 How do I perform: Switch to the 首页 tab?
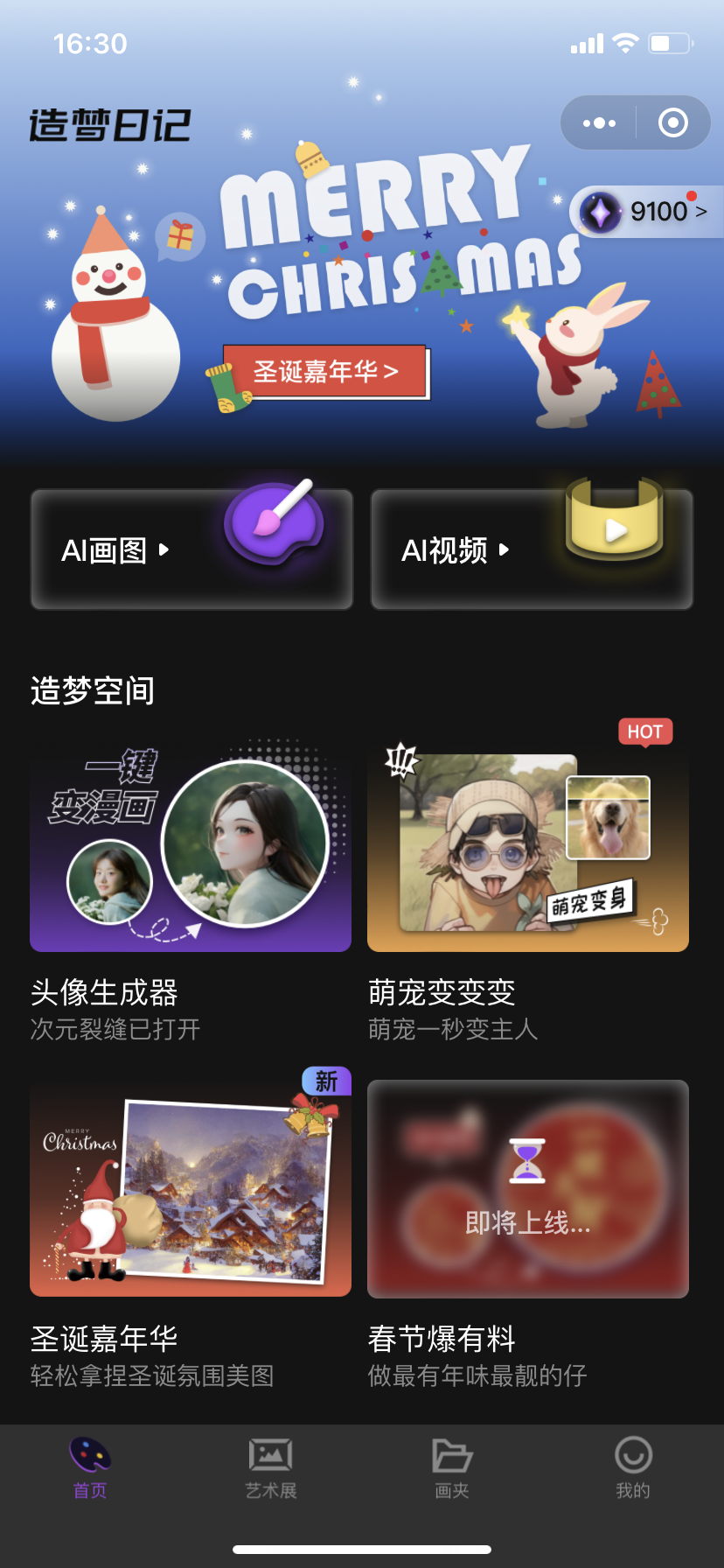point(90,1466)
